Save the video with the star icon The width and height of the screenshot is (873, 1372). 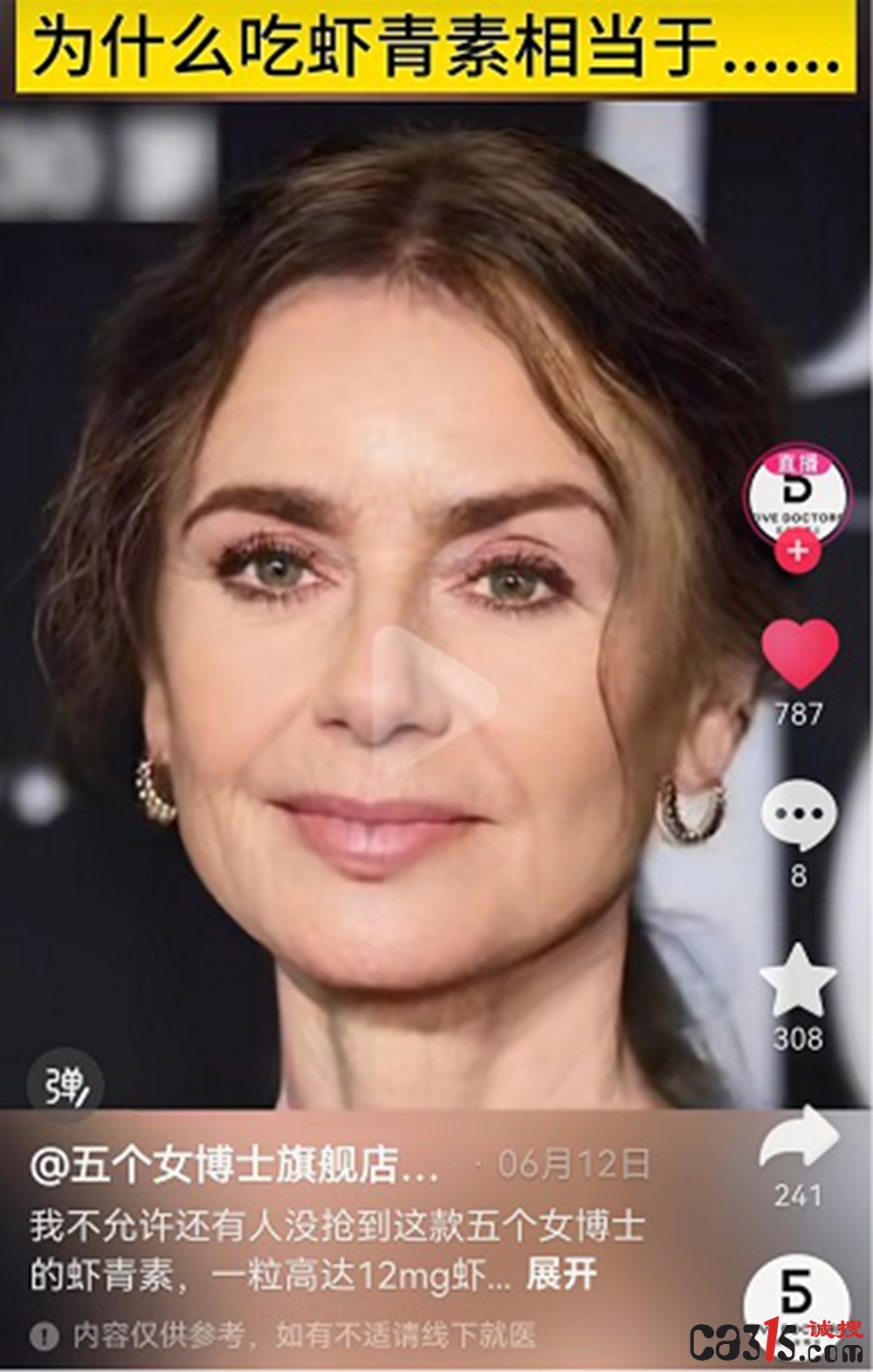[797, 979]
